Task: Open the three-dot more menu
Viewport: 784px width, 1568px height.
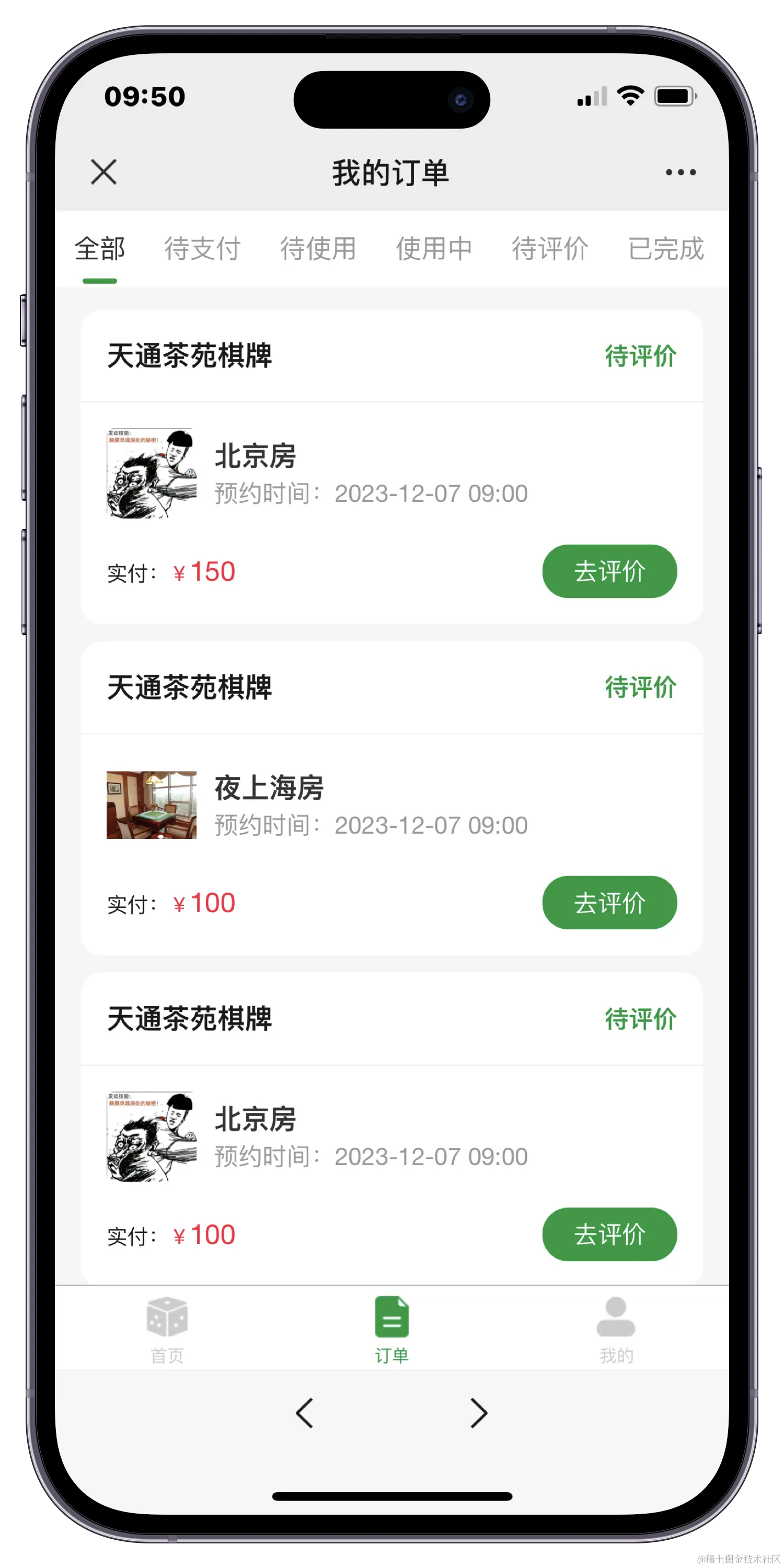Action: pyautogui.click(x=681, y=172)
